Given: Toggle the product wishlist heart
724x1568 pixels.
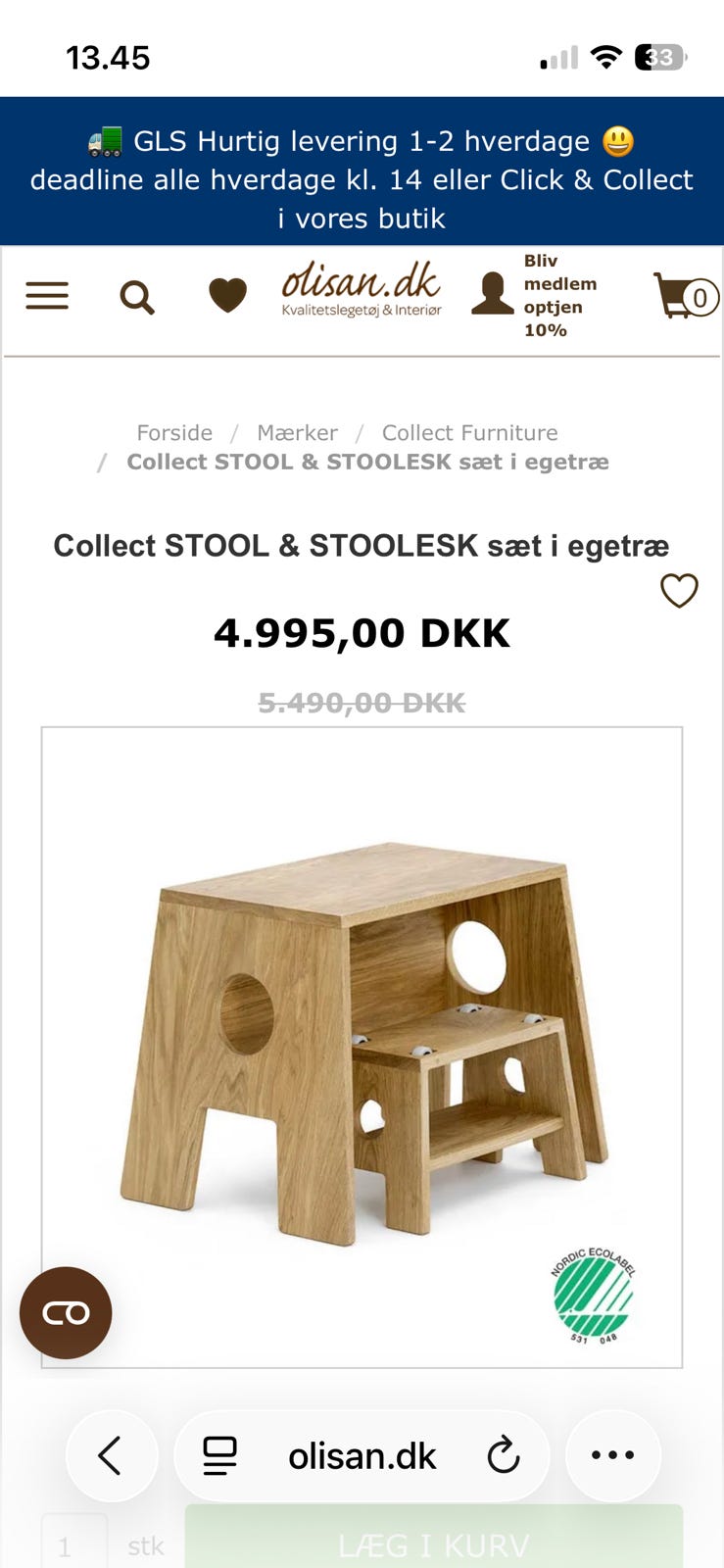Looking at the screenshot, I should [678, 591].
